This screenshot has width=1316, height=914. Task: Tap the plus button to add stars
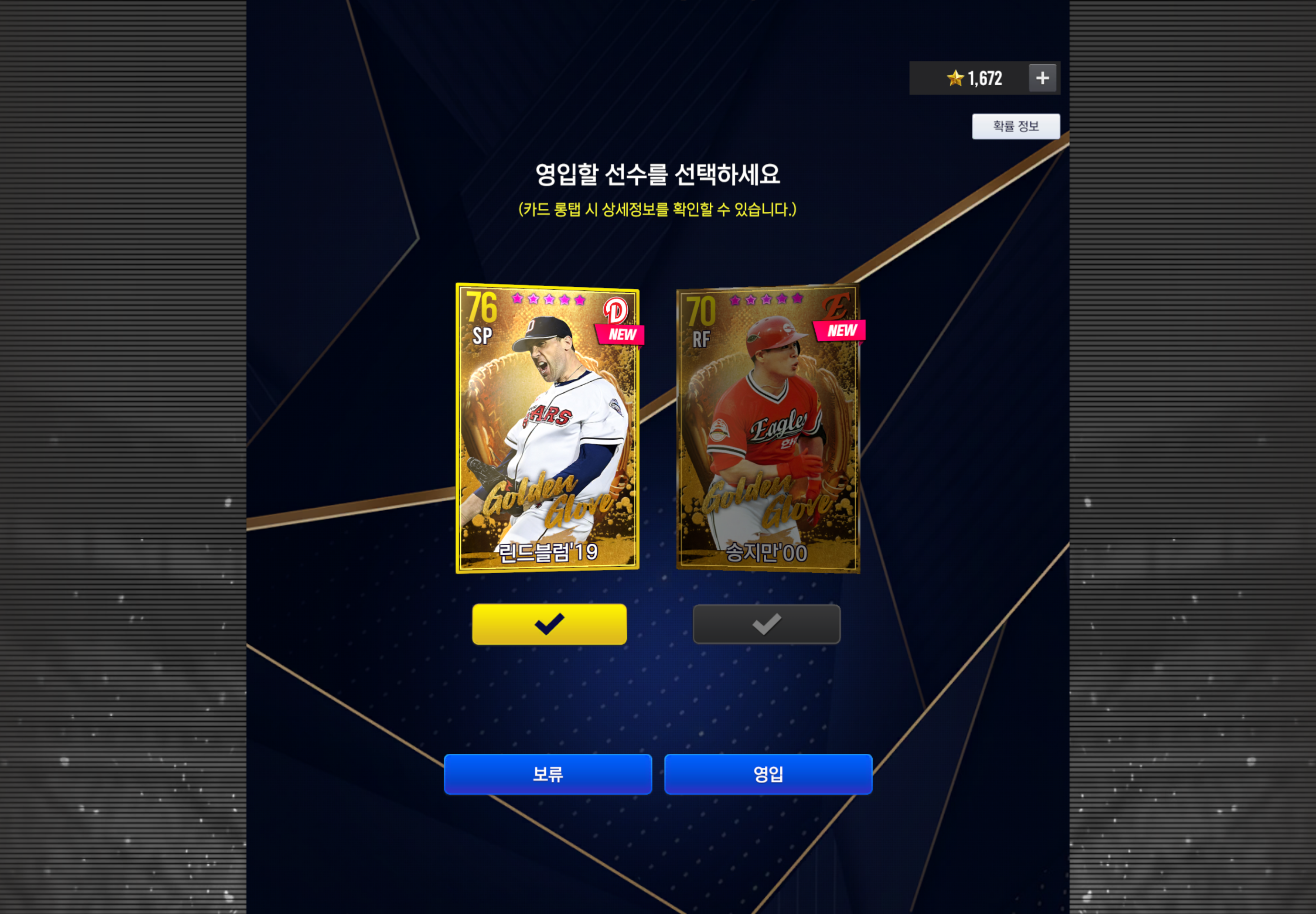pos(1042,78)
